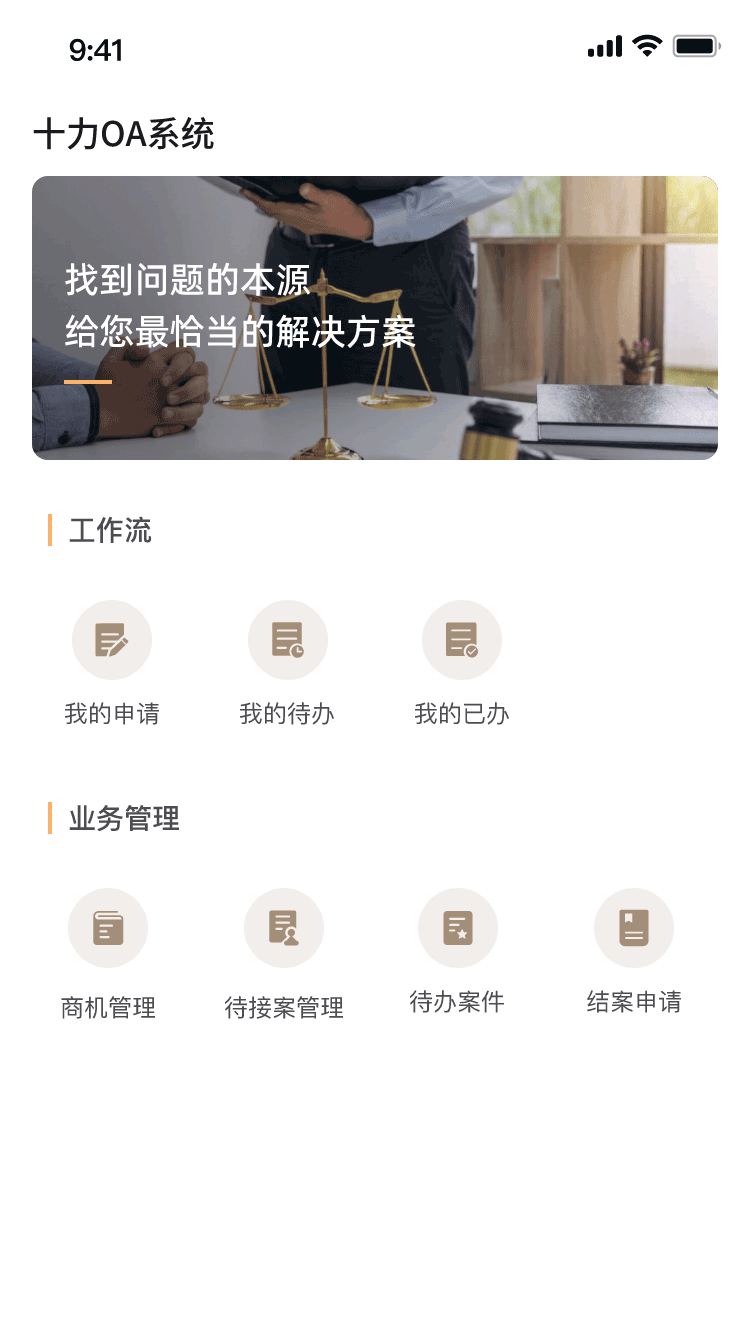This screenshot has width=750, height=1333.
Task: Click the 我的申请 text label
Action: (x=111, y=713)
